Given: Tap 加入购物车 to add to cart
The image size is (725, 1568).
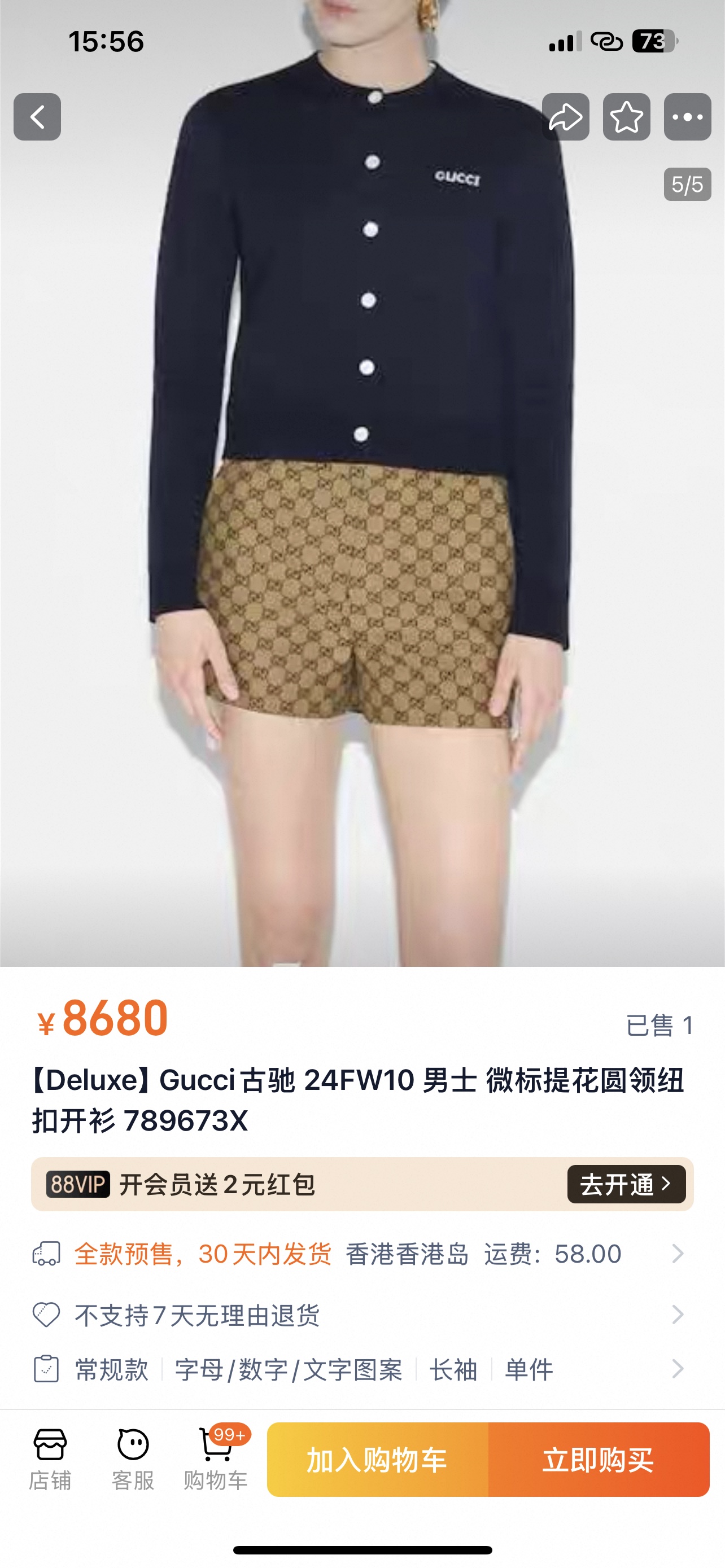Looking at the screenshot, I should (x=377, y=1460).
